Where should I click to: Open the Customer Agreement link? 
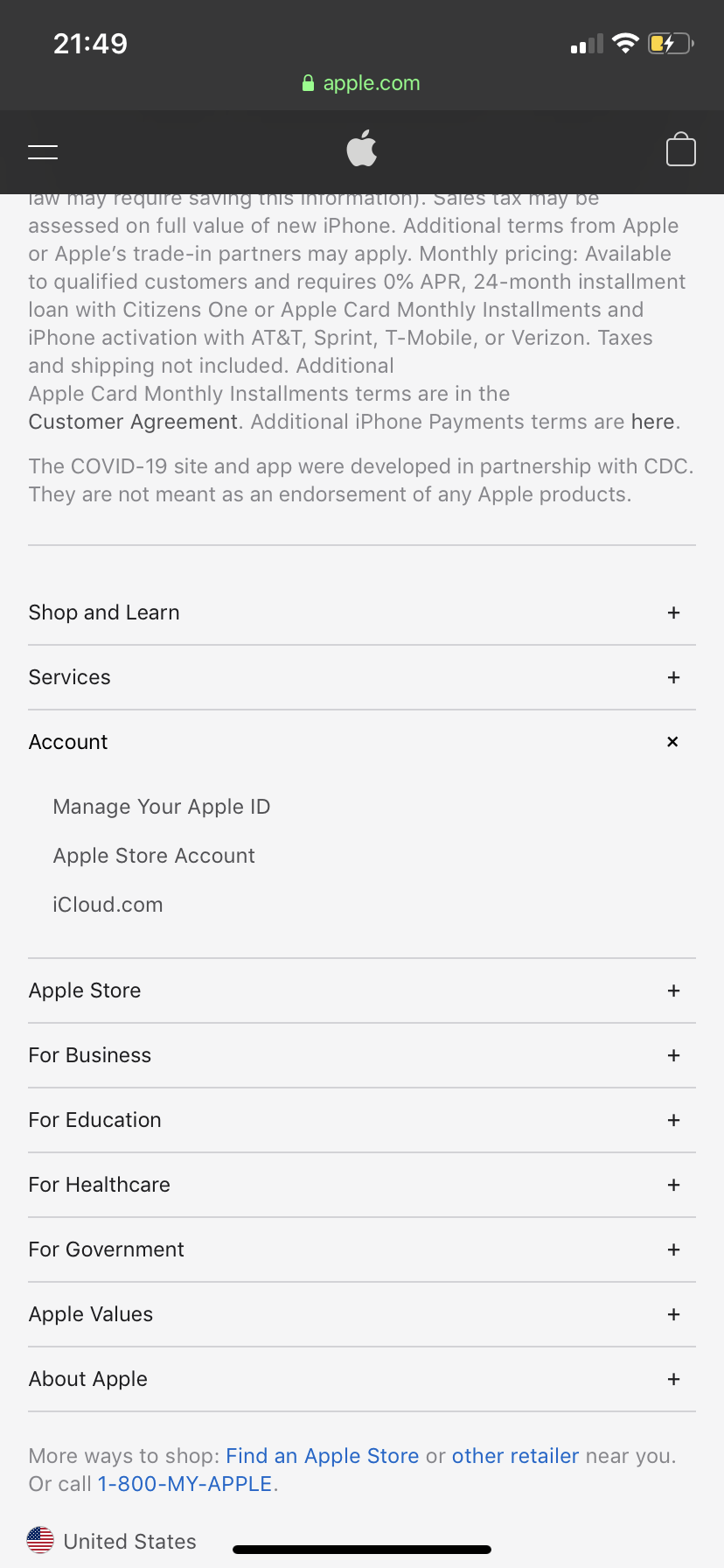point(133,422)
